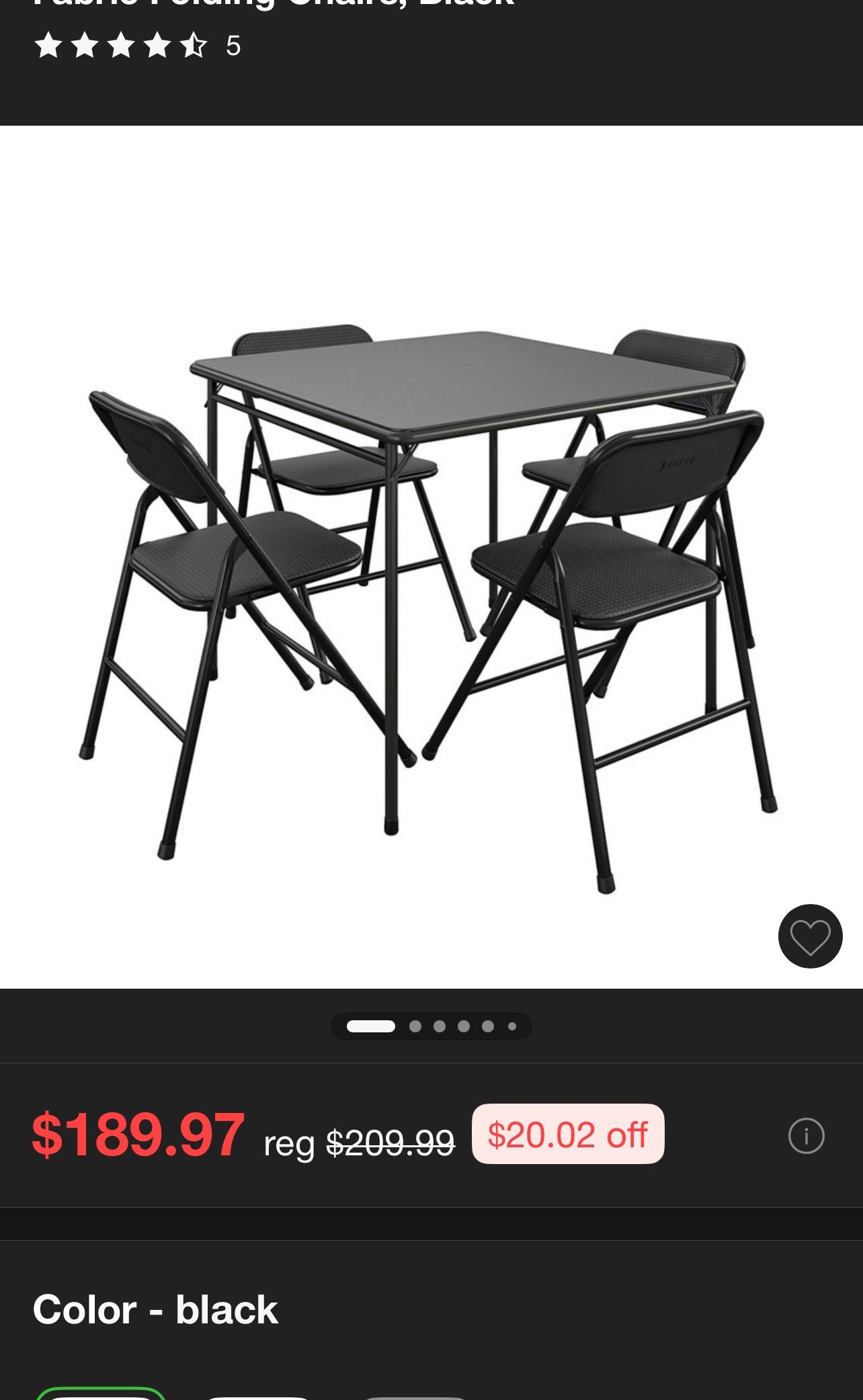Select the second carousel dot
Screen dimensions: 863x1400
pyautogui.click(x=417, y=1026)
